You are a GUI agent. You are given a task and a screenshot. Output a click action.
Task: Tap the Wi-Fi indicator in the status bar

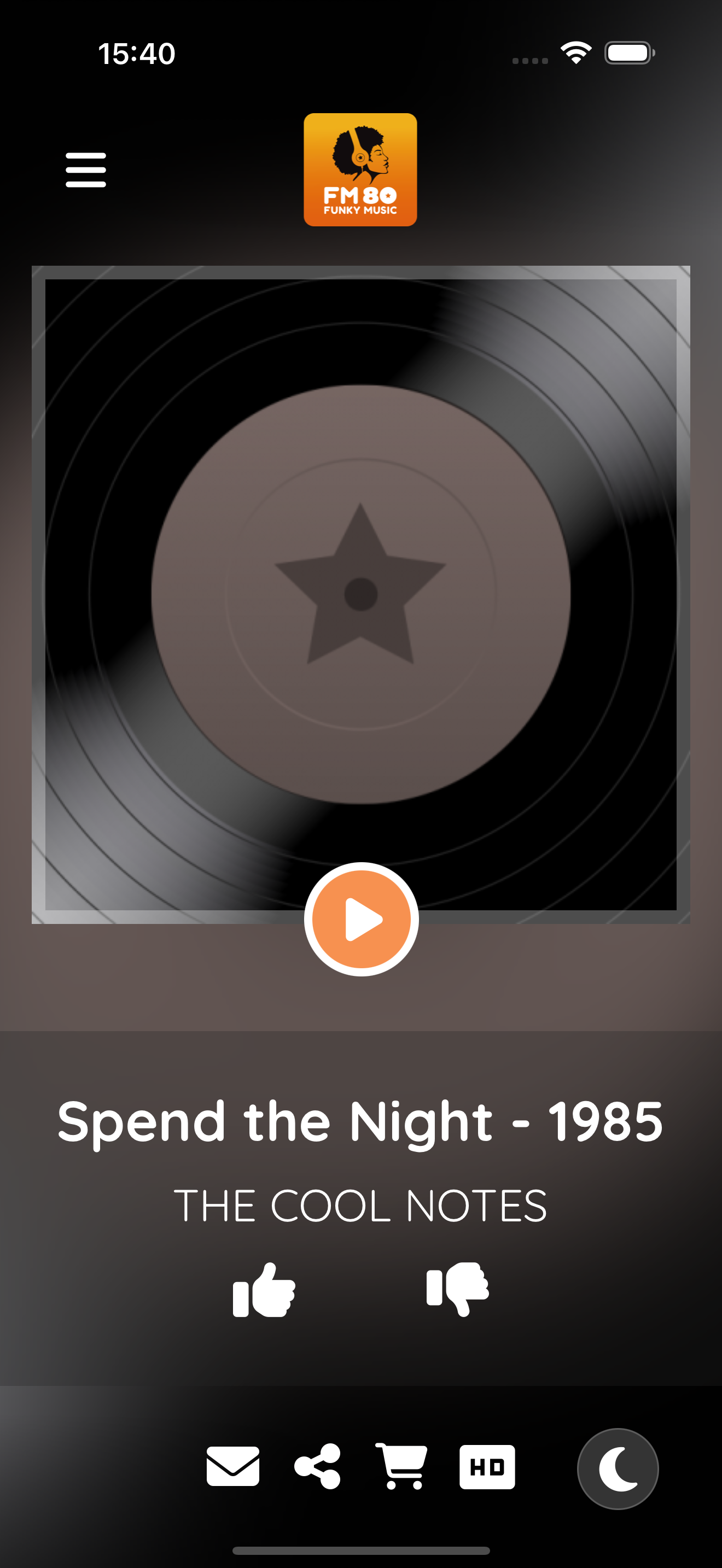tap(575, 53)
